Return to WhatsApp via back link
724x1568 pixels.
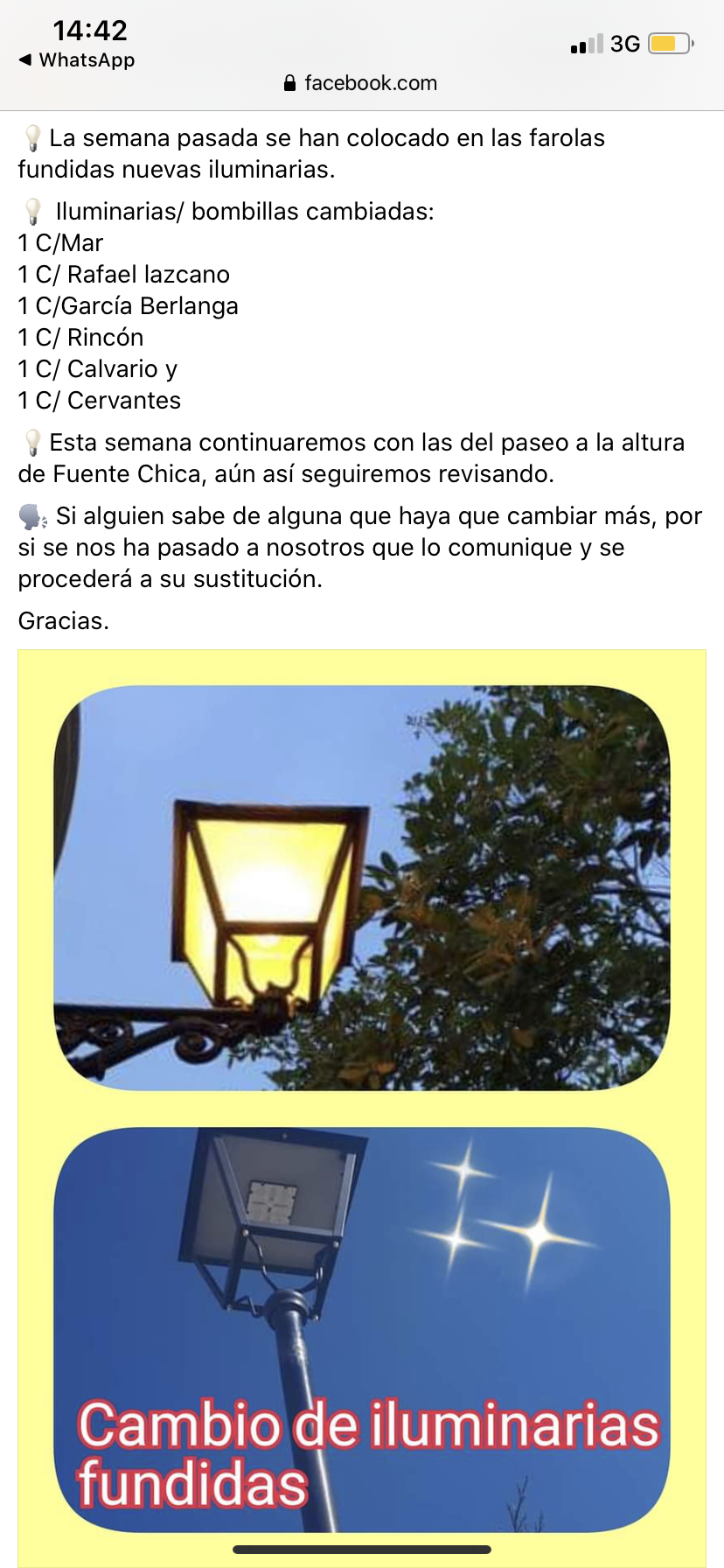pos(77,60)
